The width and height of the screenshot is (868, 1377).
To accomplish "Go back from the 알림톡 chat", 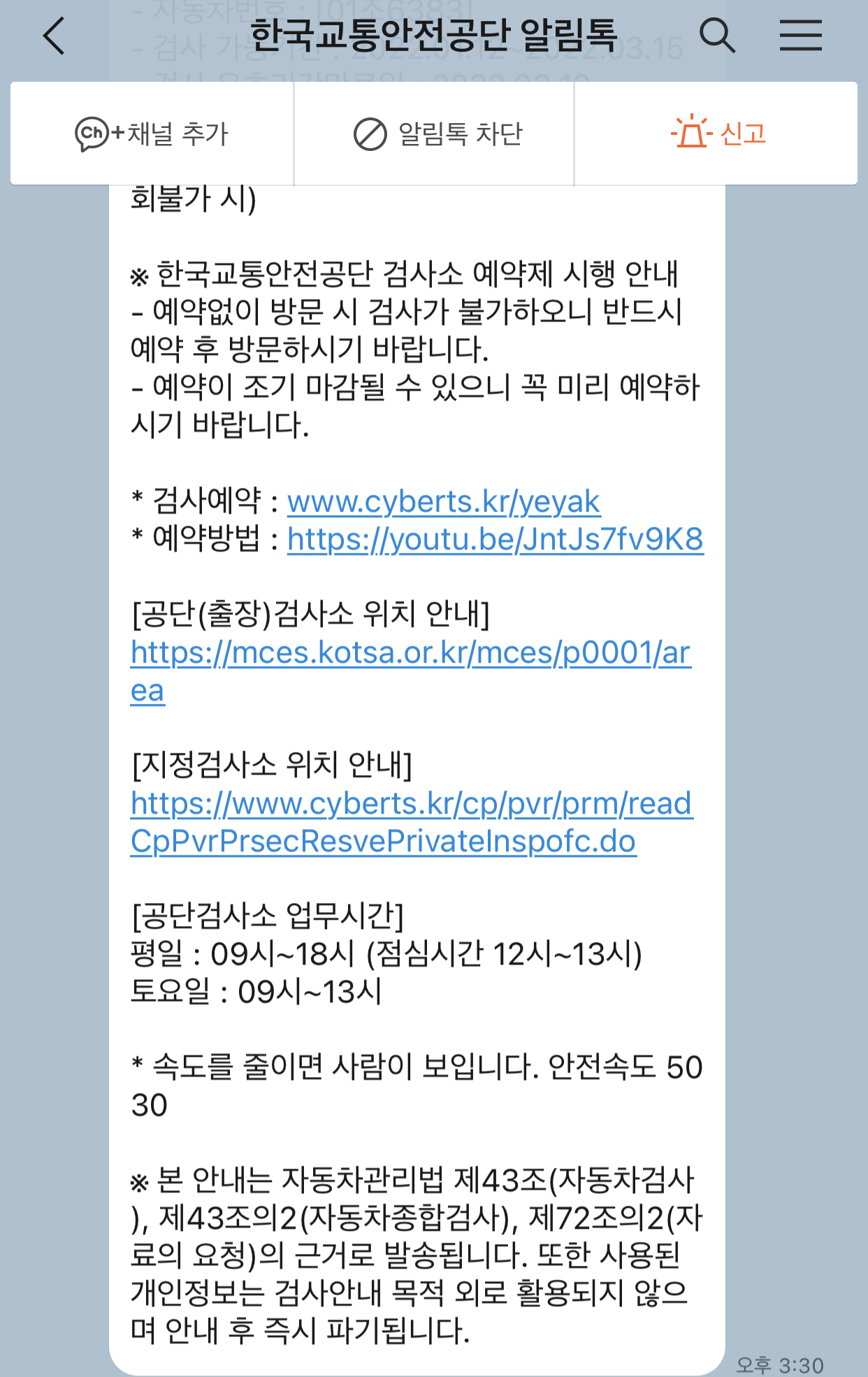I will point(55,36).
